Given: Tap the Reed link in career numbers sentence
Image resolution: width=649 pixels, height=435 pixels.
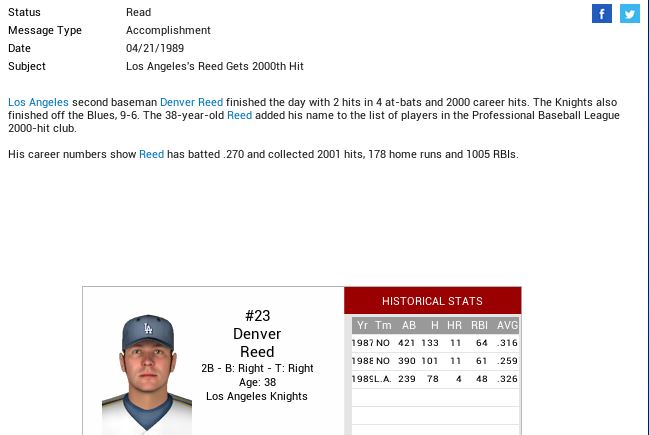Looking at the screenshot, I should pos(151,154).
